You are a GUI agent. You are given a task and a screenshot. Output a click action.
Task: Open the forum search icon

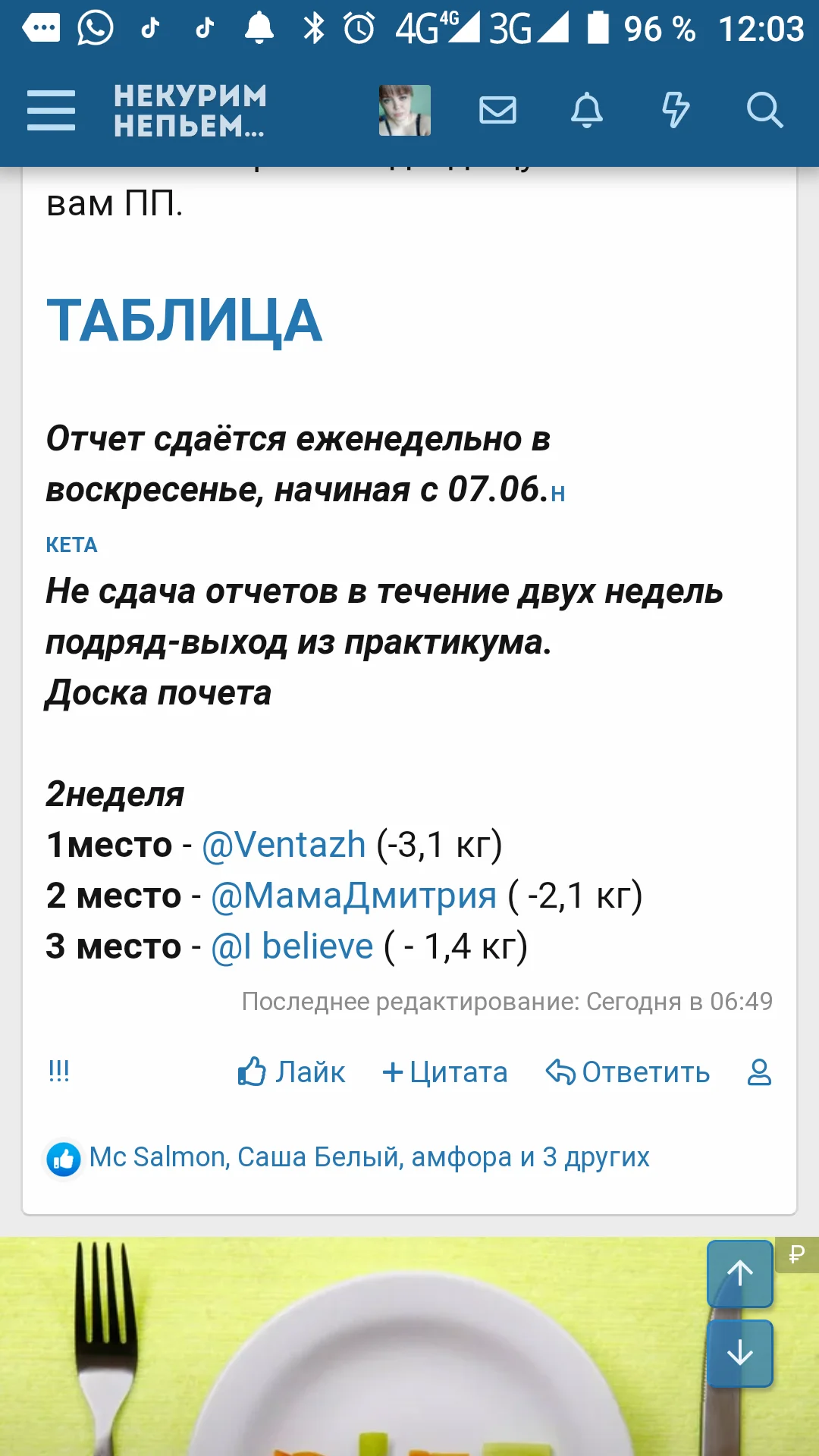766,110
